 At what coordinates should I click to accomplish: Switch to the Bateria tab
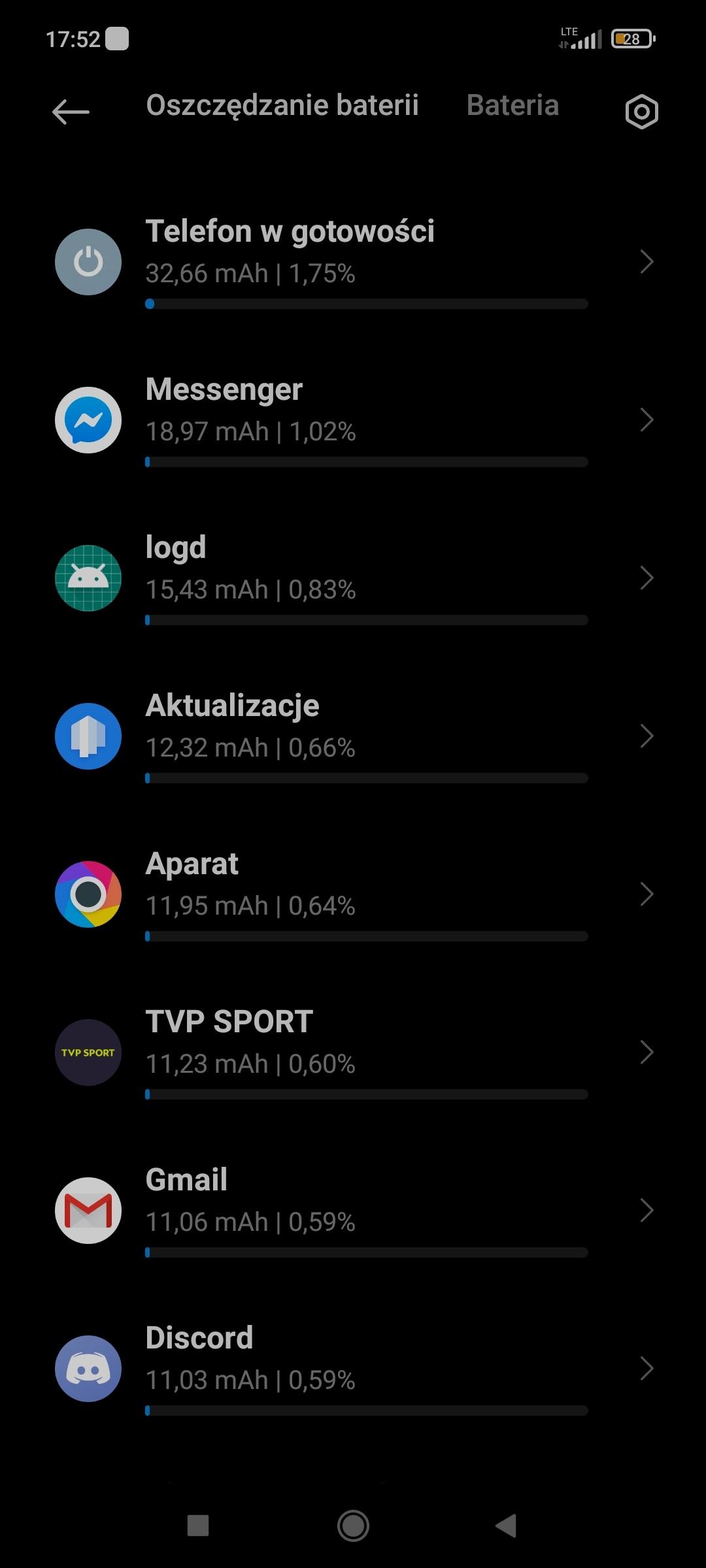point(513,106)
